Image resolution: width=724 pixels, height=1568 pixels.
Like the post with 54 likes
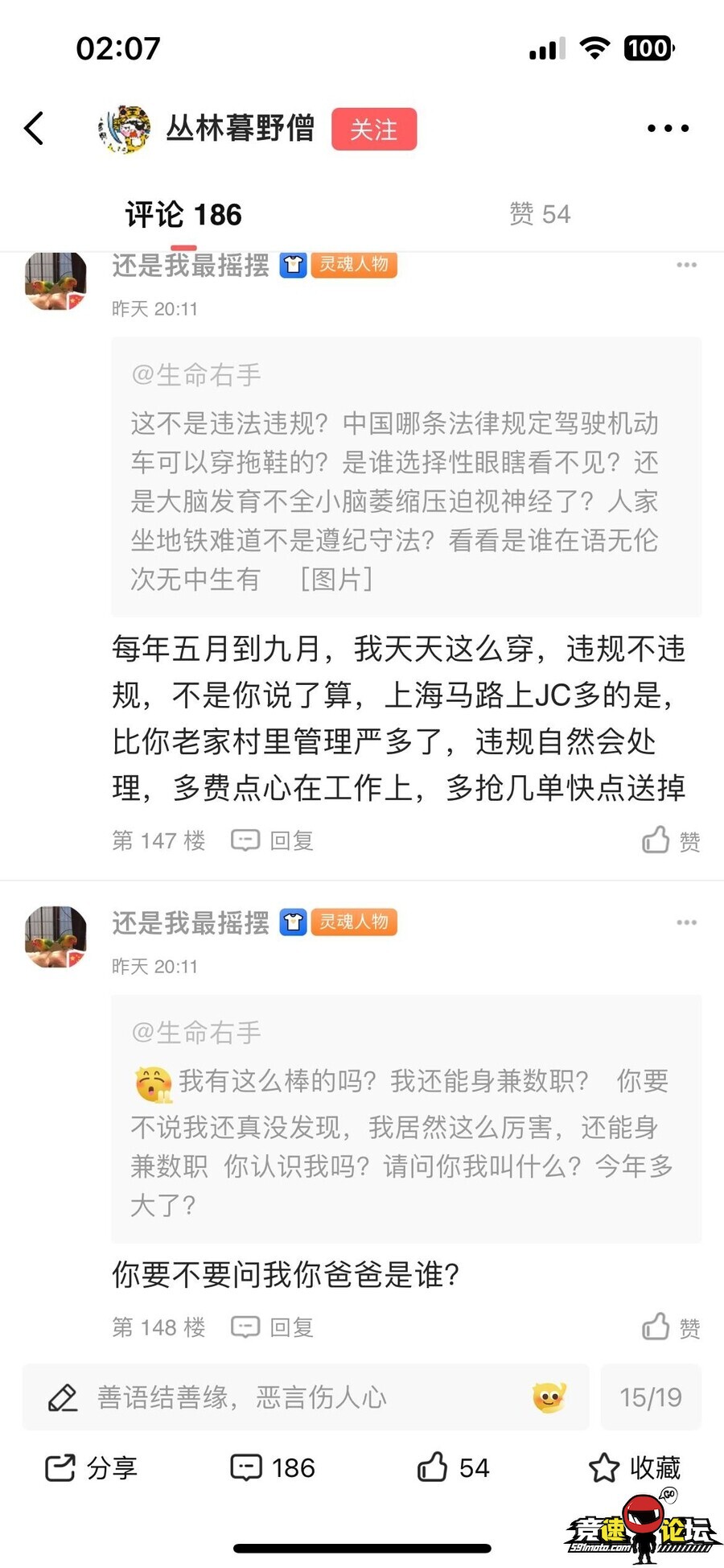tap(454, 1467)
